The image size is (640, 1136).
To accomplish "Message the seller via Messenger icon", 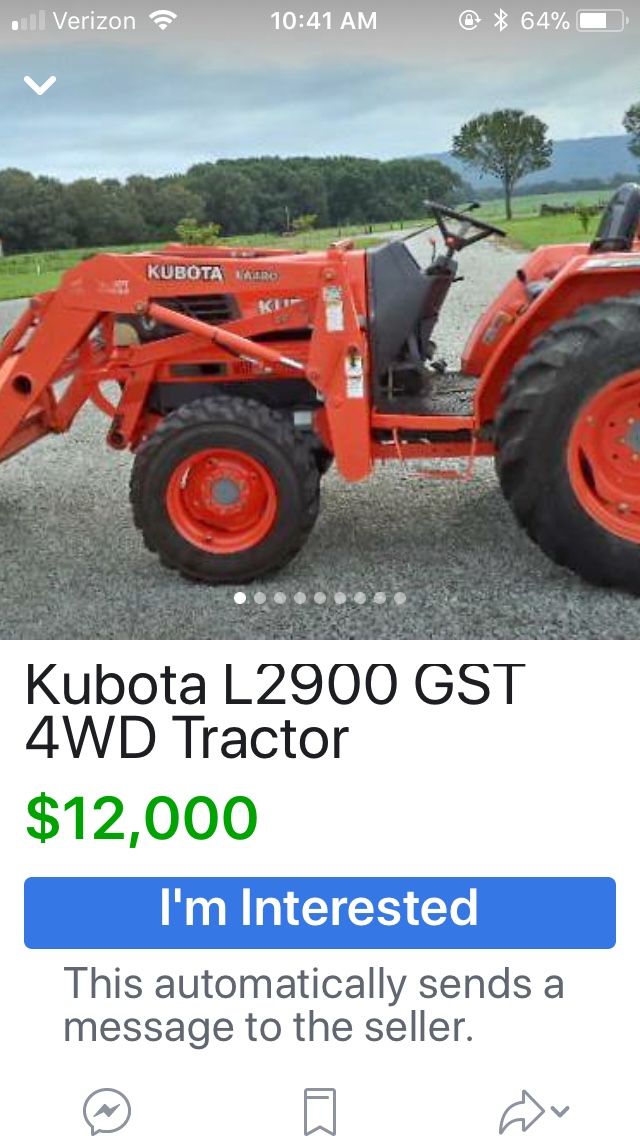I will point(107,1111).
